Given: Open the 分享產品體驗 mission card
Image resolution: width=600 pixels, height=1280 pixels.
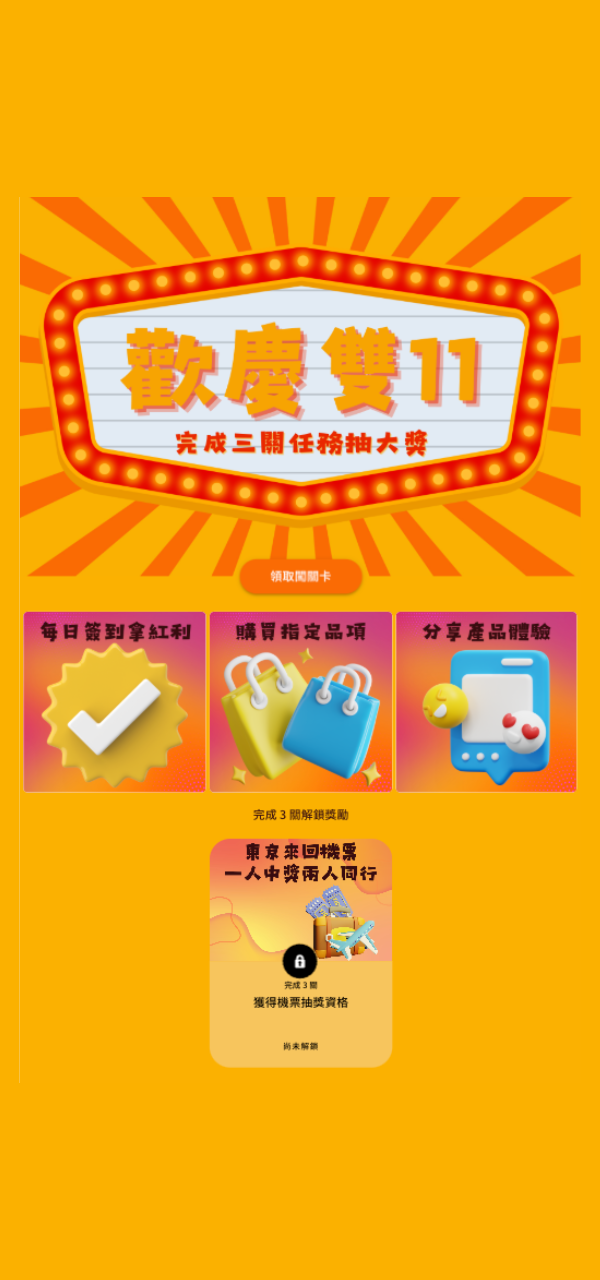Looking at the screenshot, I should pos(486,702).
